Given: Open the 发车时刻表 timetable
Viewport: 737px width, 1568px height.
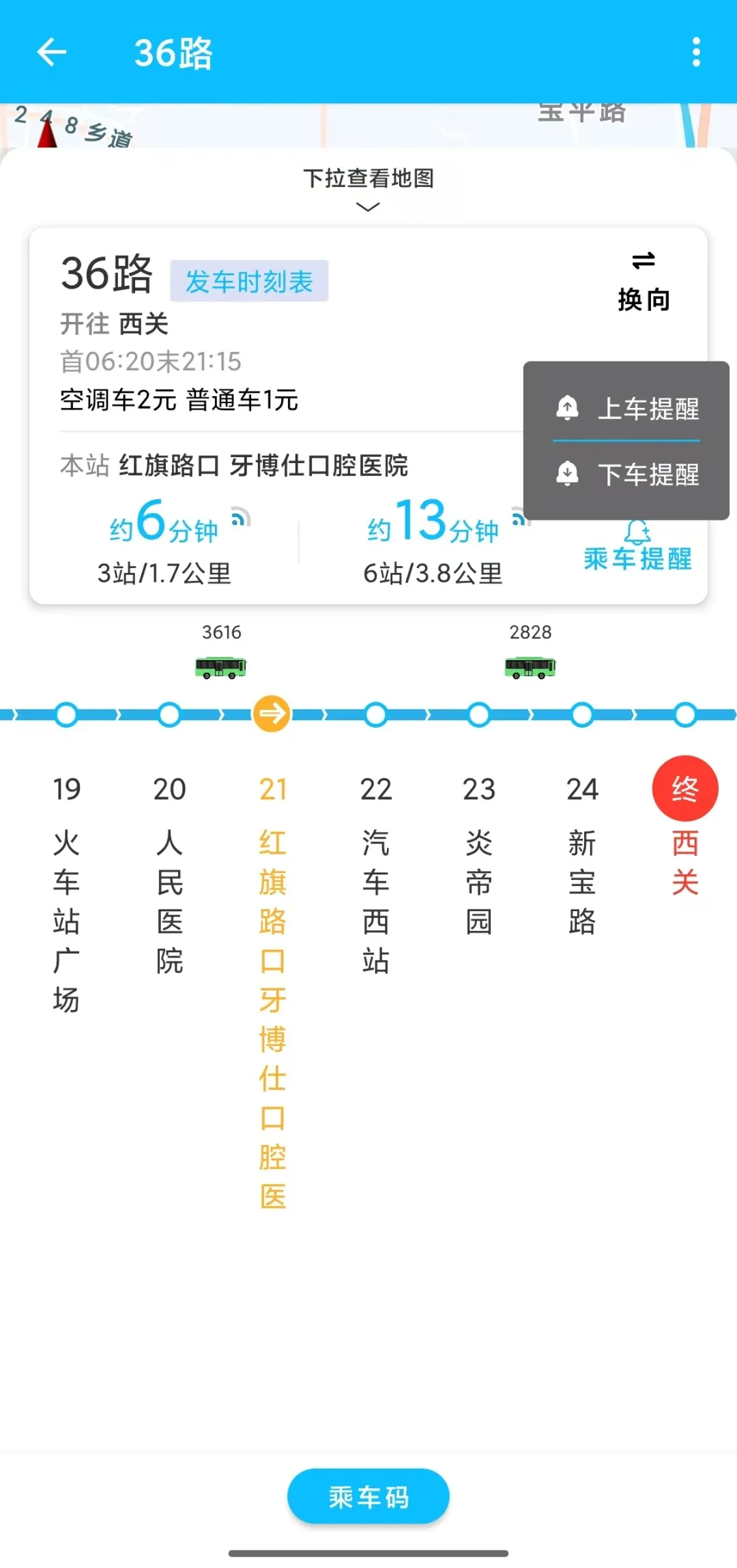Looking at the screenshot, I should (249, 281).
